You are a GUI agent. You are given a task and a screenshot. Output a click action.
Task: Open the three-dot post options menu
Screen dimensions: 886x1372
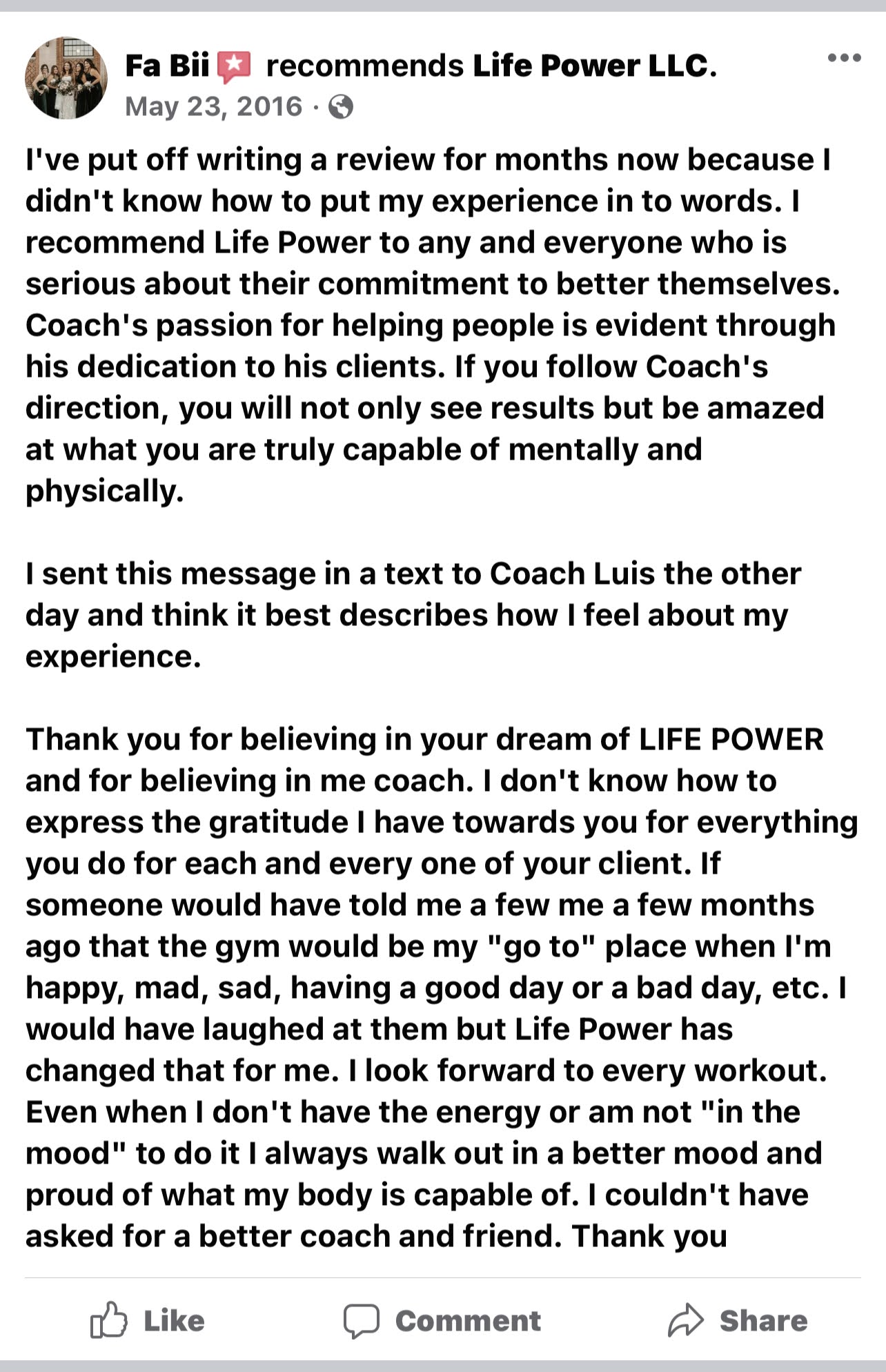click(844, 58)
